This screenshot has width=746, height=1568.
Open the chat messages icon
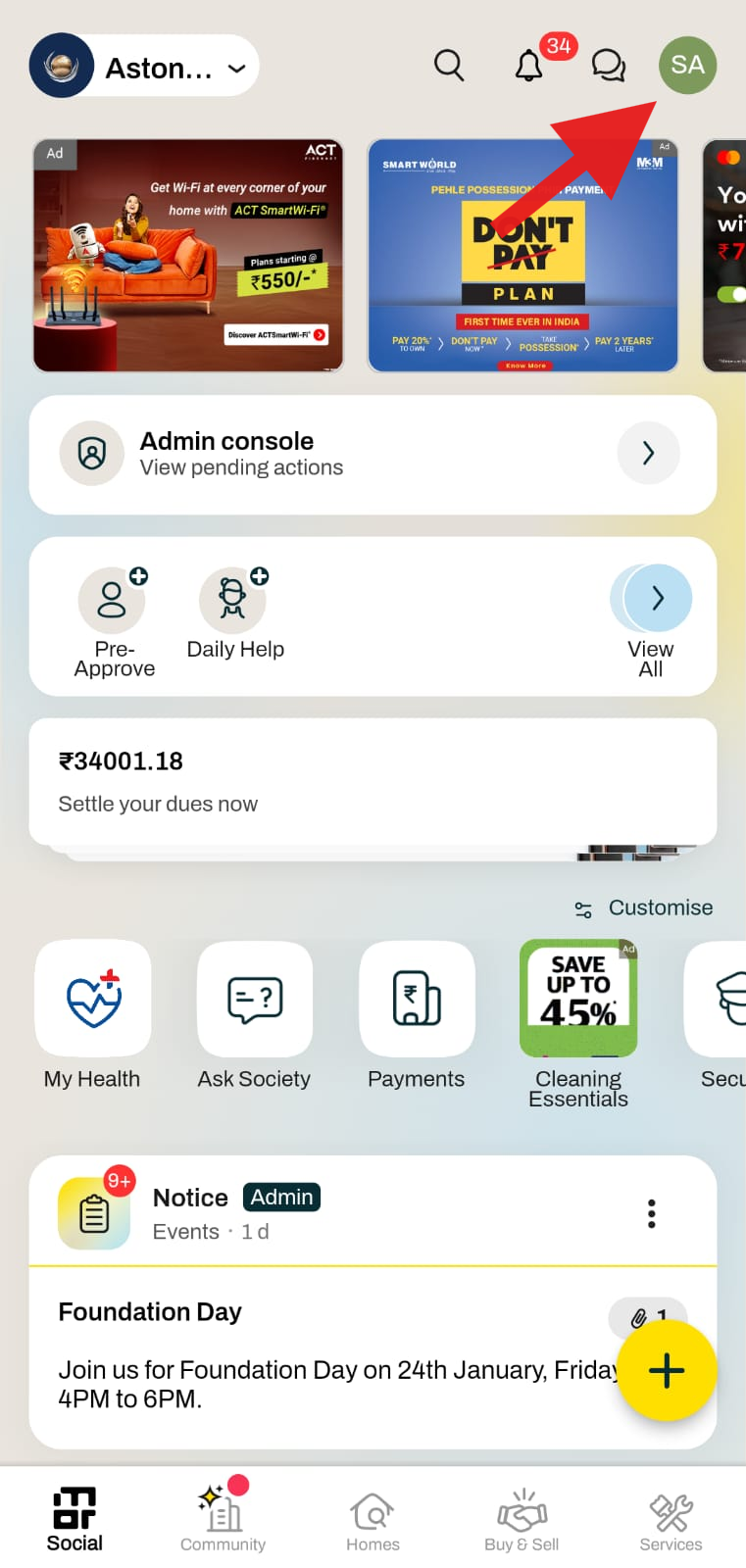click(x=609, y=66)
